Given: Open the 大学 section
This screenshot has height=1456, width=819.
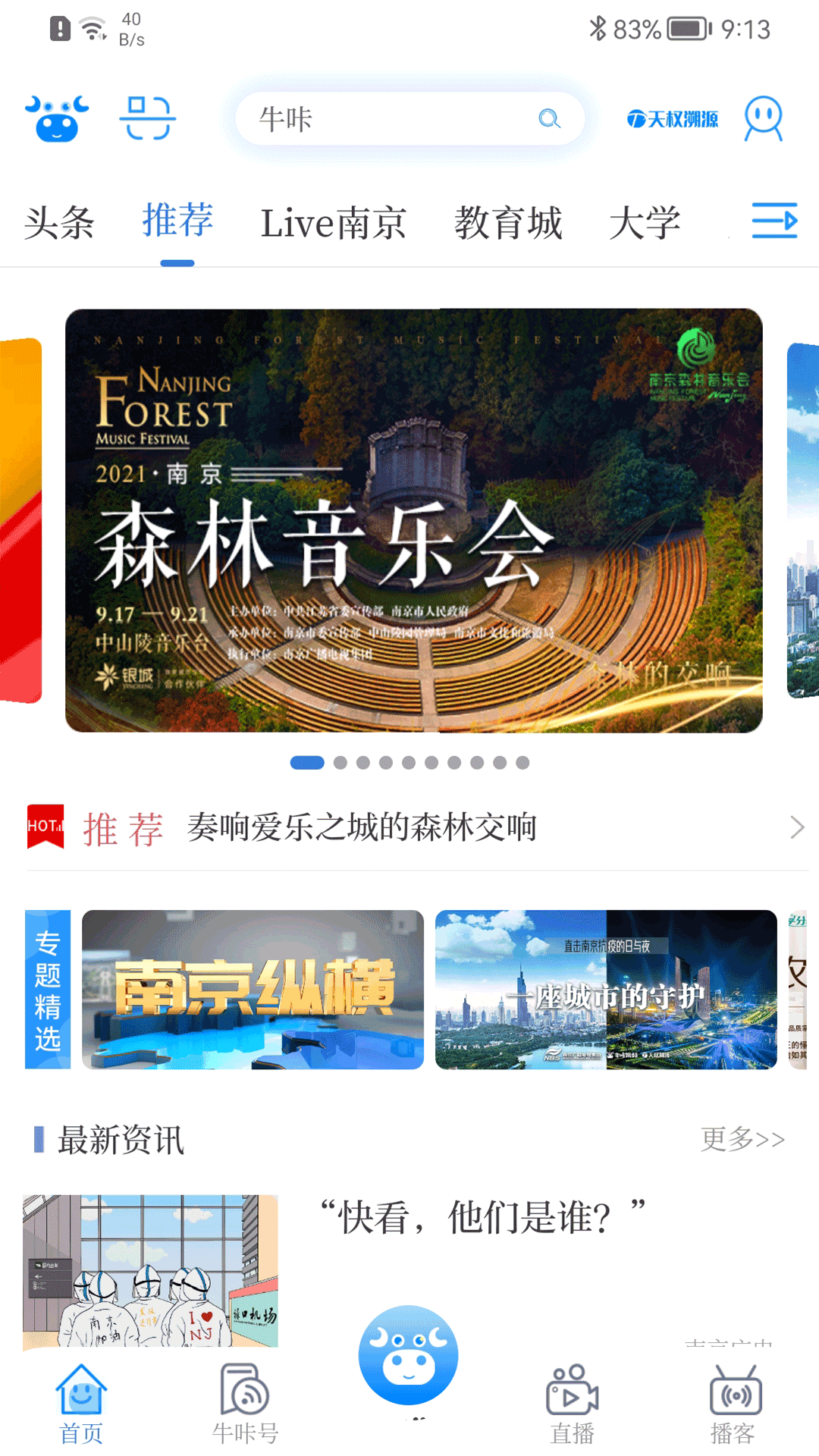Looking at the screenshot, I should pyautogui.click(x=646, y=223).
